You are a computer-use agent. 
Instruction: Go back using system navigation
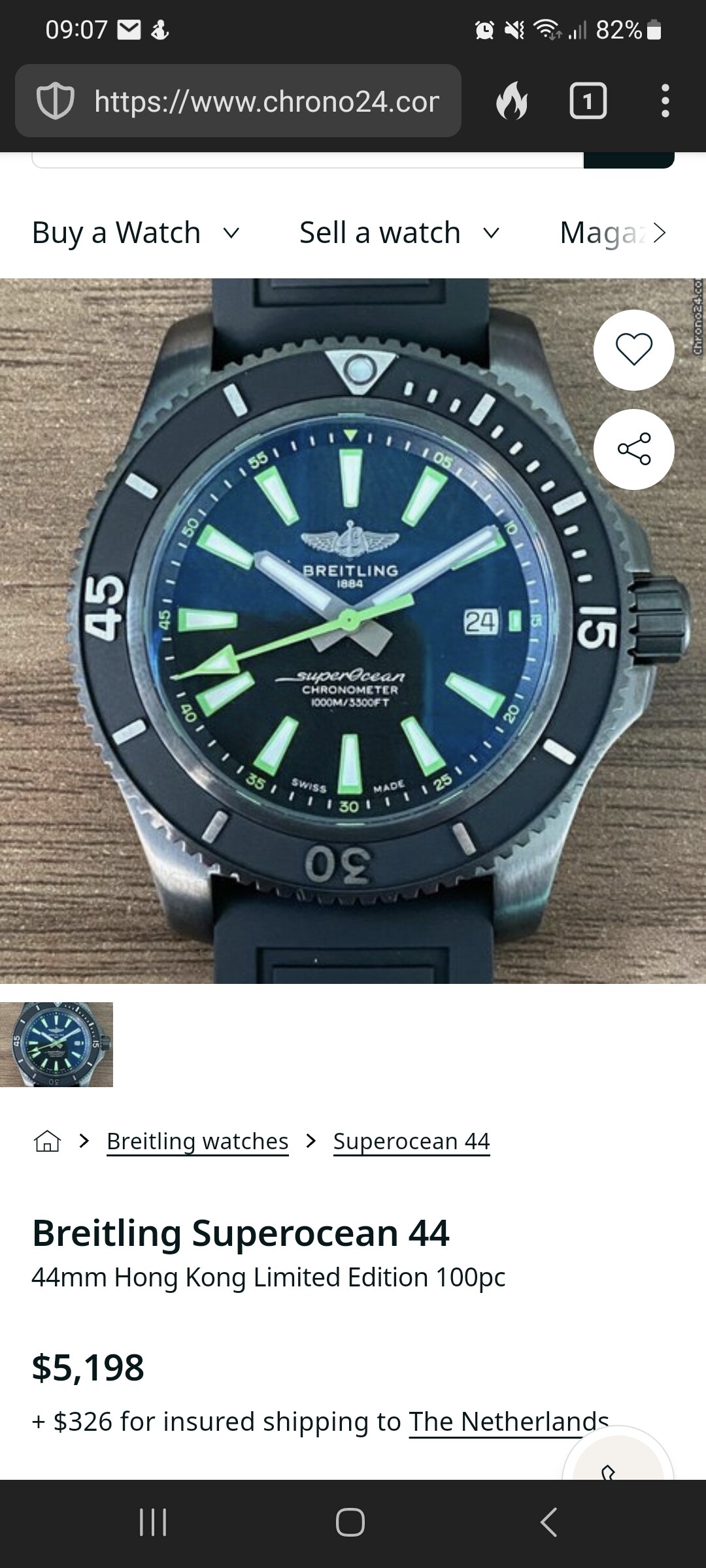click(549, 1522)
